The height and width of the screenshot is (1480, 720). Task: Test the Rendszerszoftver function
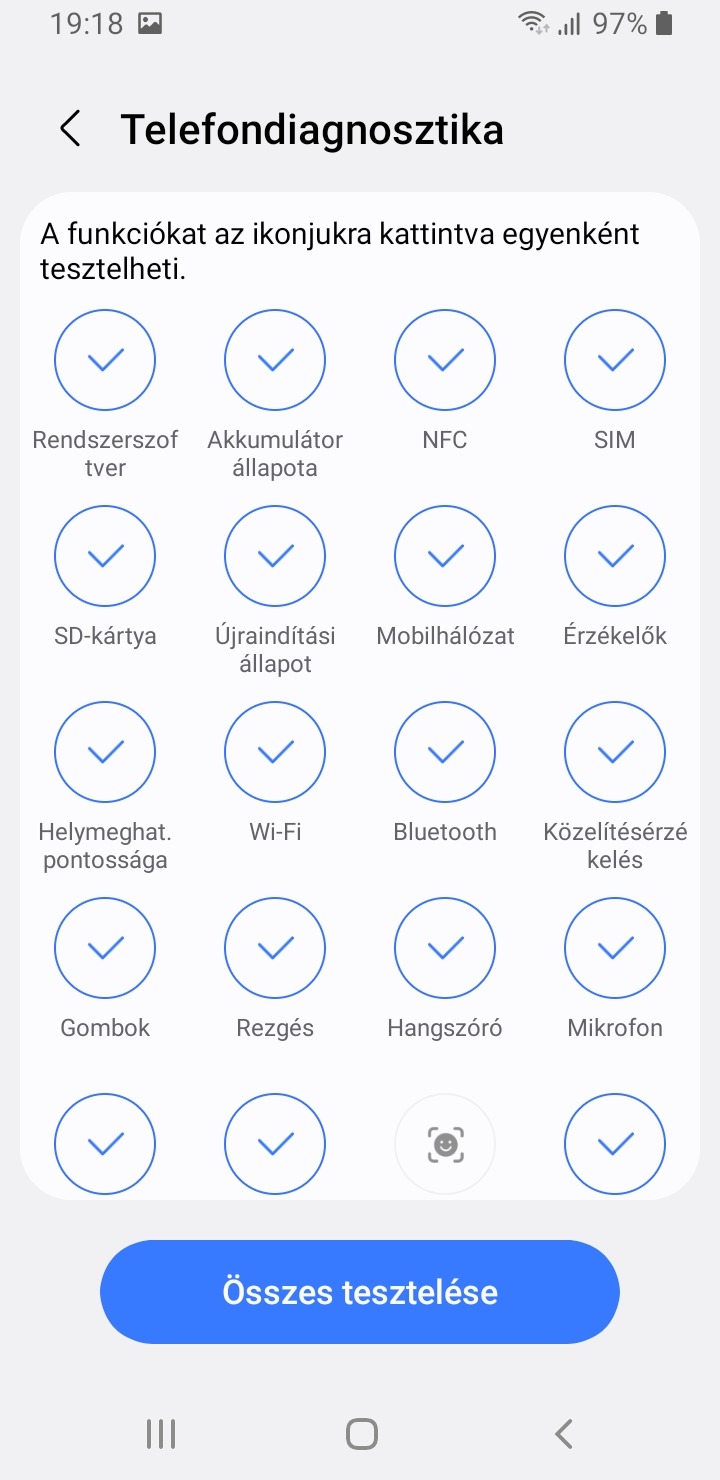tap(105, 360)
